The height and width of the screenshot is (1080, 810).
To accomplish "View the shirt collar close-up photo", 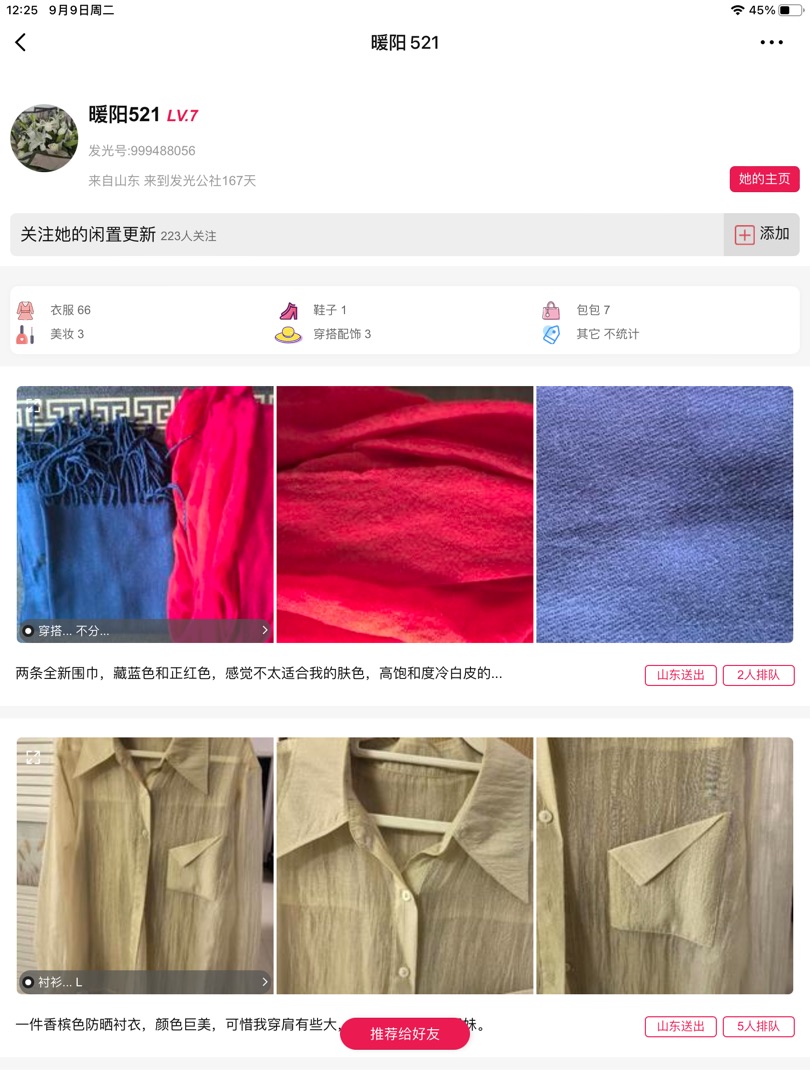I will coord(405,865).
